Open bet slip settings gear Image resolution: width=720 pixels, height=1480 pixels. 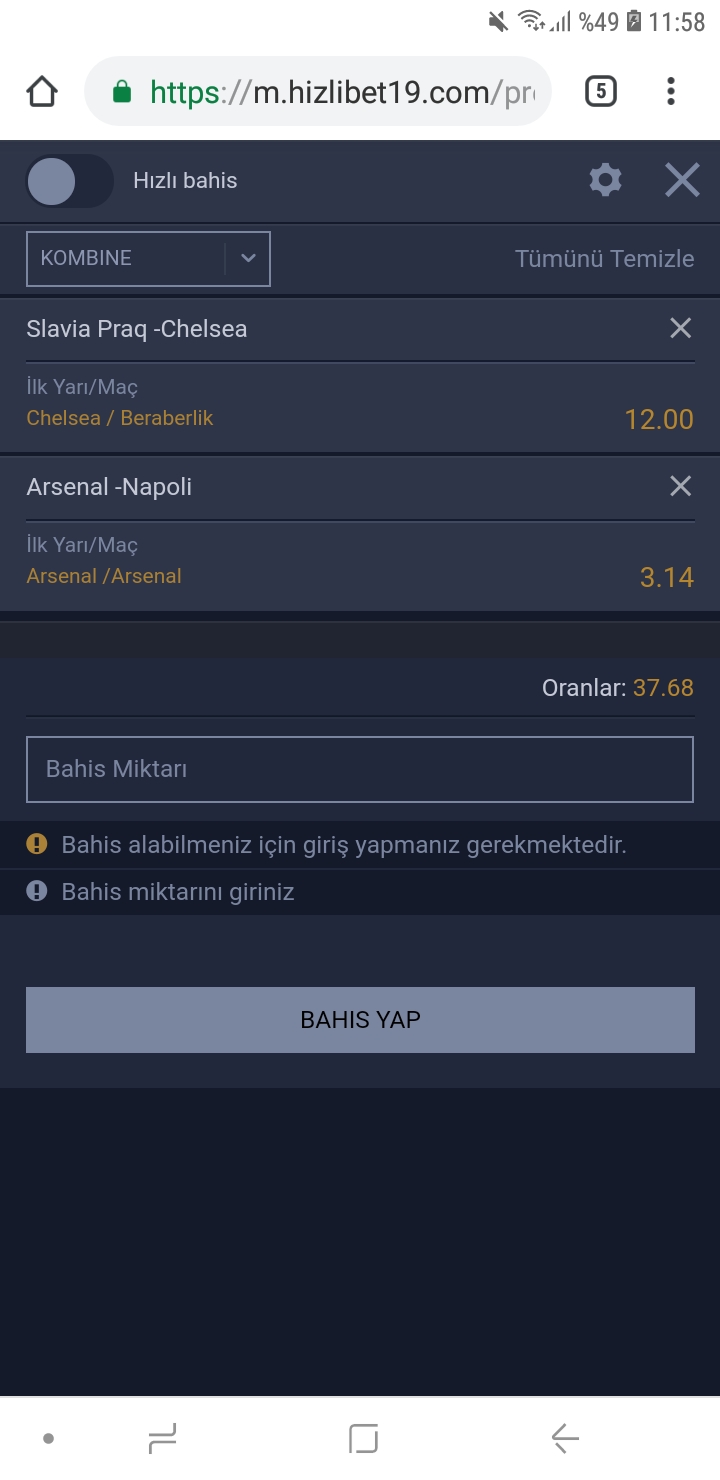pos(605,180)
